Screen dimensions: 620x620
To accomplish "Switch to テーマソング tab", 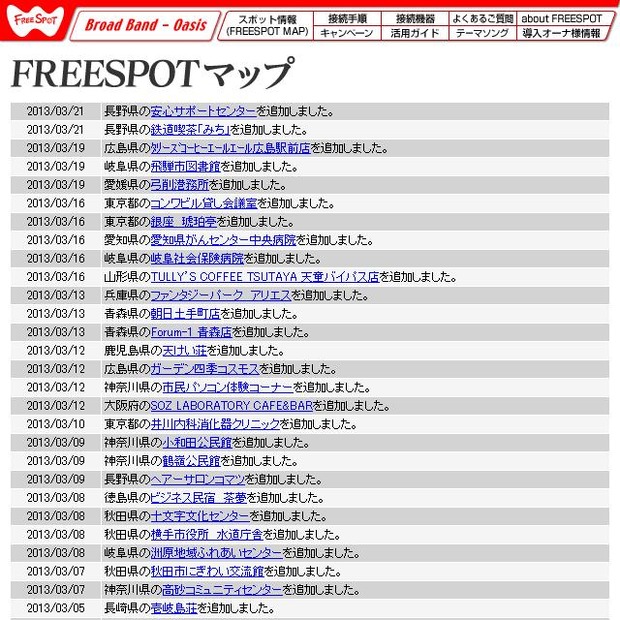I will click(x=482, y=33).
